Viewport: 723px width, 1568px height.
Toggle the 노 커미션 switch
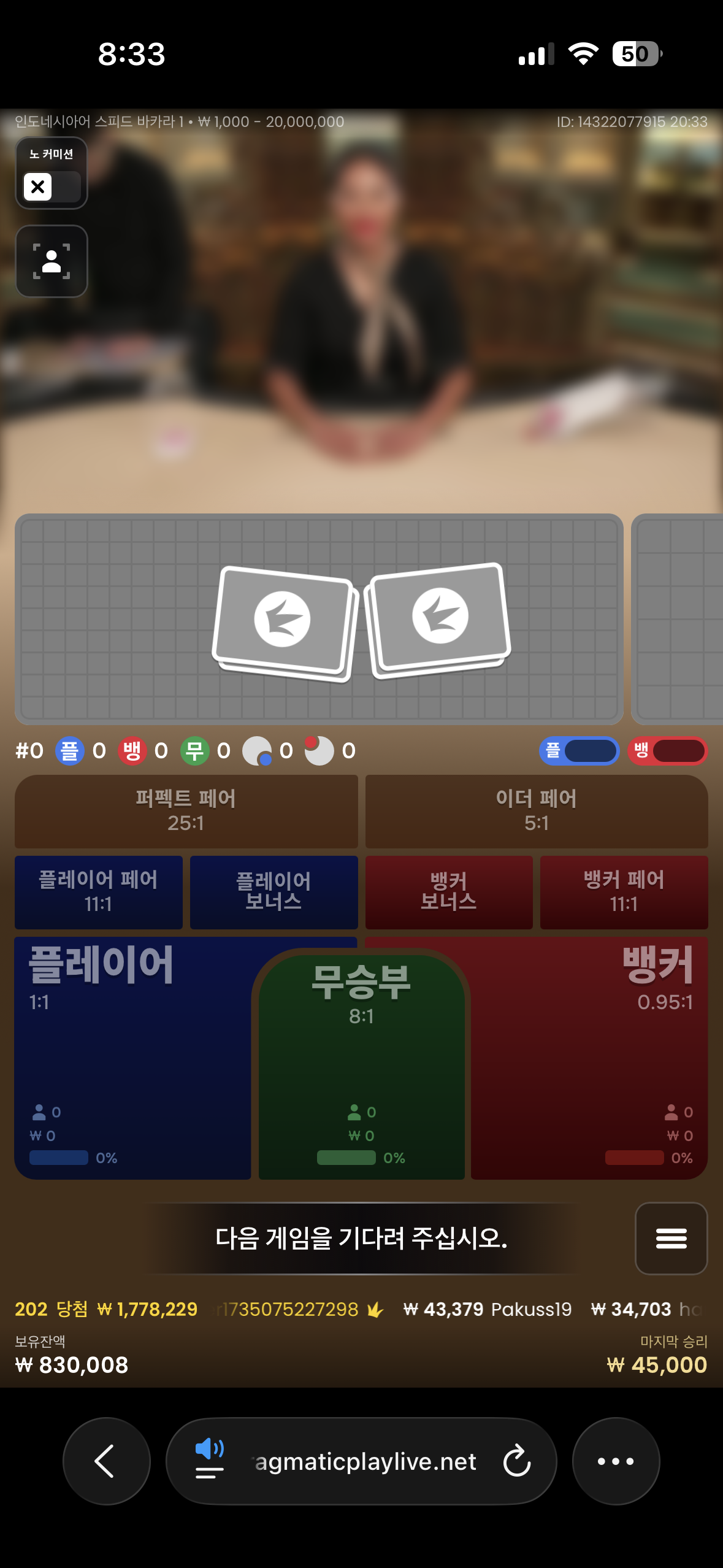tap(52, 186)
